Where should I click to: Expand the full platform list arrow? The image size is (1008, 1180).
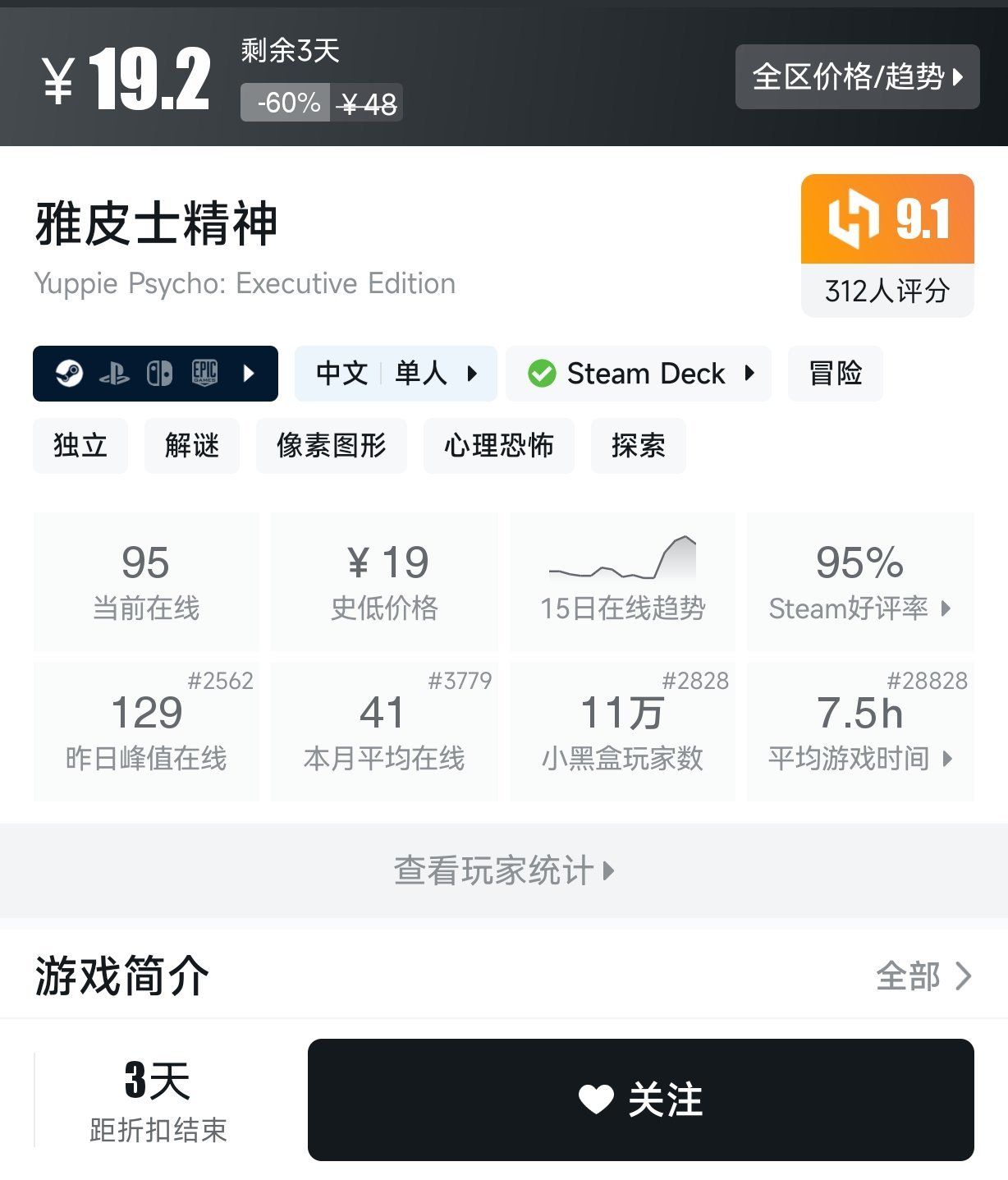tap(248, 374)
